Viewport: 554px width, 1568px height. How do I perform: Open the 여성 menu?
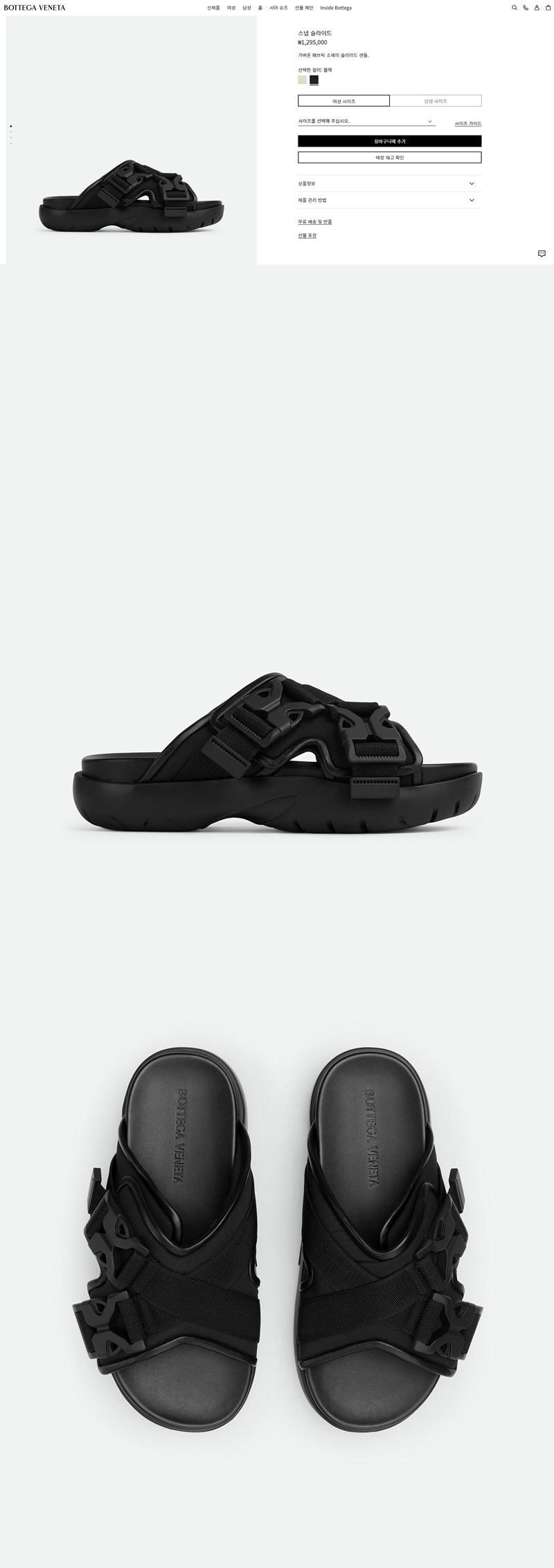(231, 8)
